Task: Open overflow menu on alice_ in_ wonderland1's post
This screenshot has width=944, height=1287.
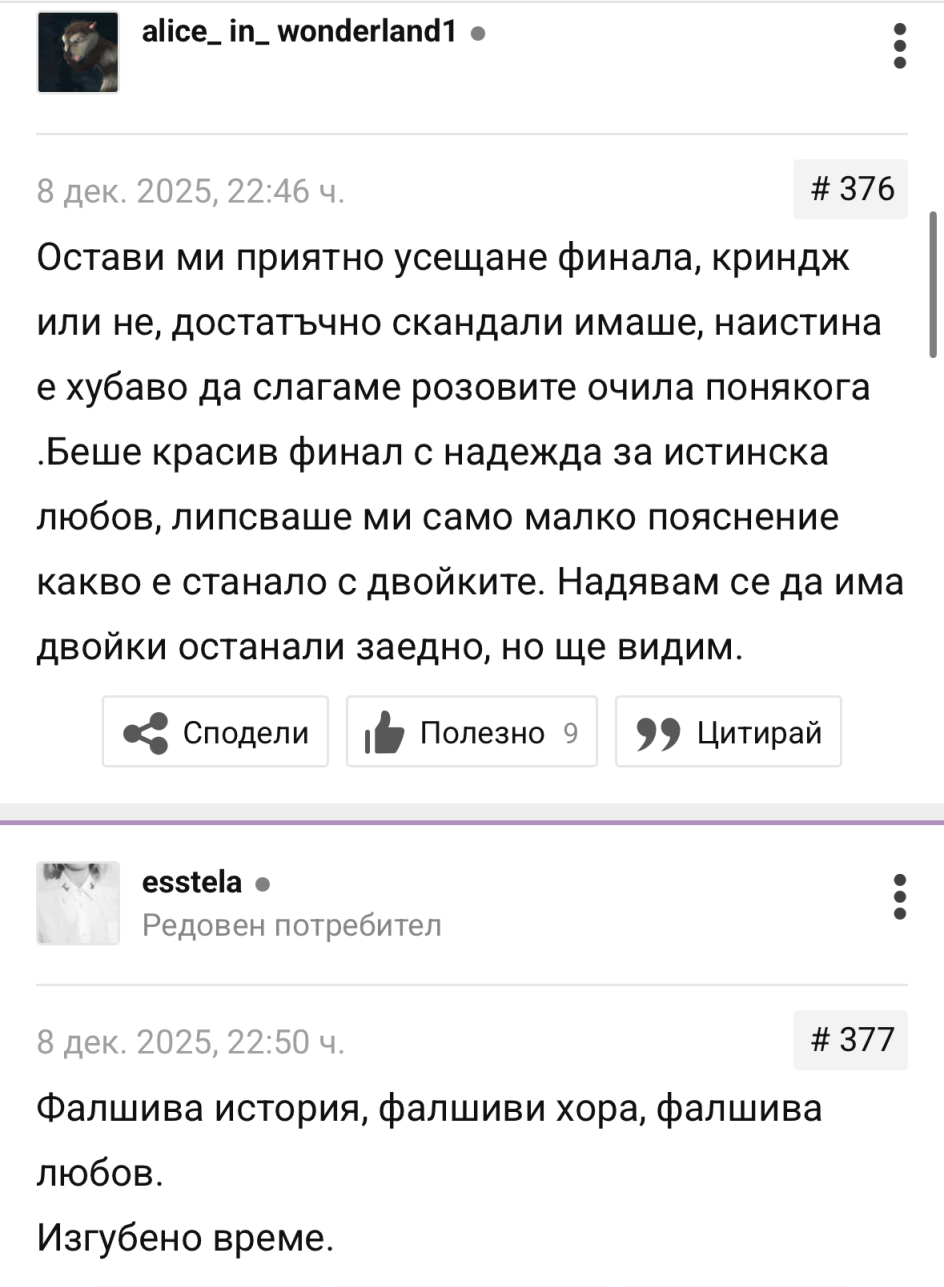Action: coord(899,47)
